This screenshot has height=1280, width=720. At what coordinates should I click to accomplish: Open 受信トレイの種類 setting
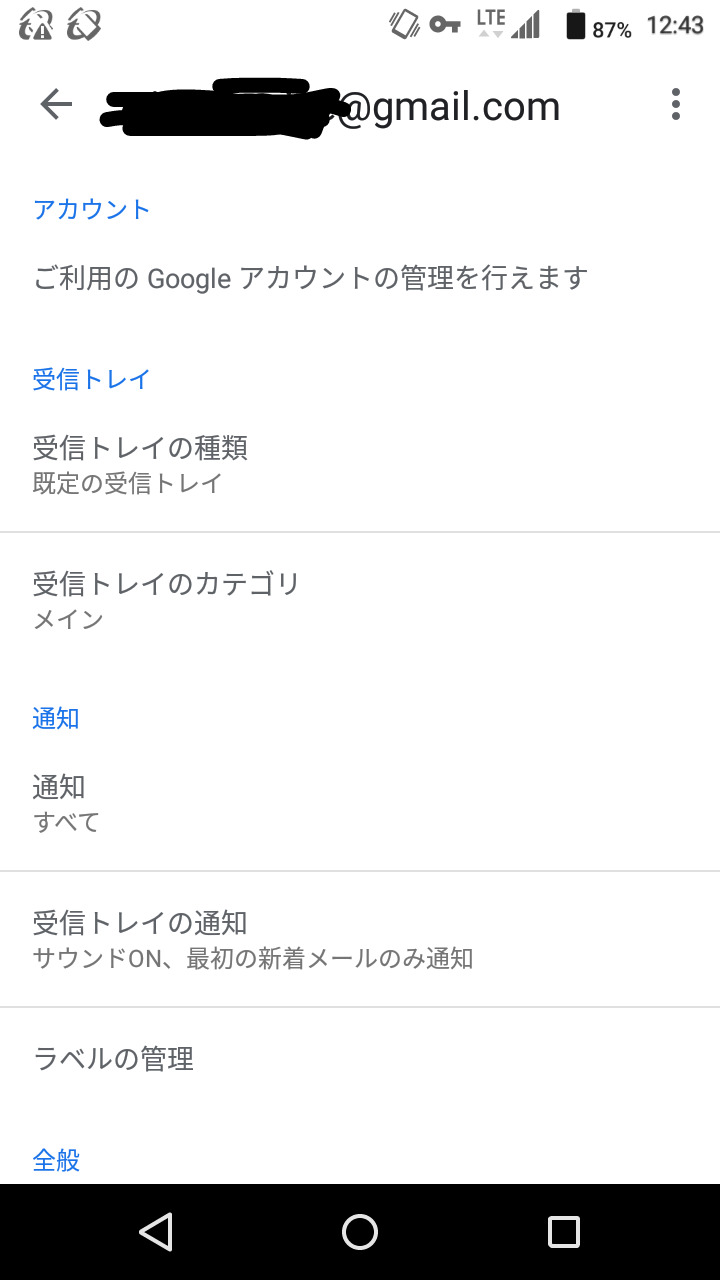click(360, 465)
